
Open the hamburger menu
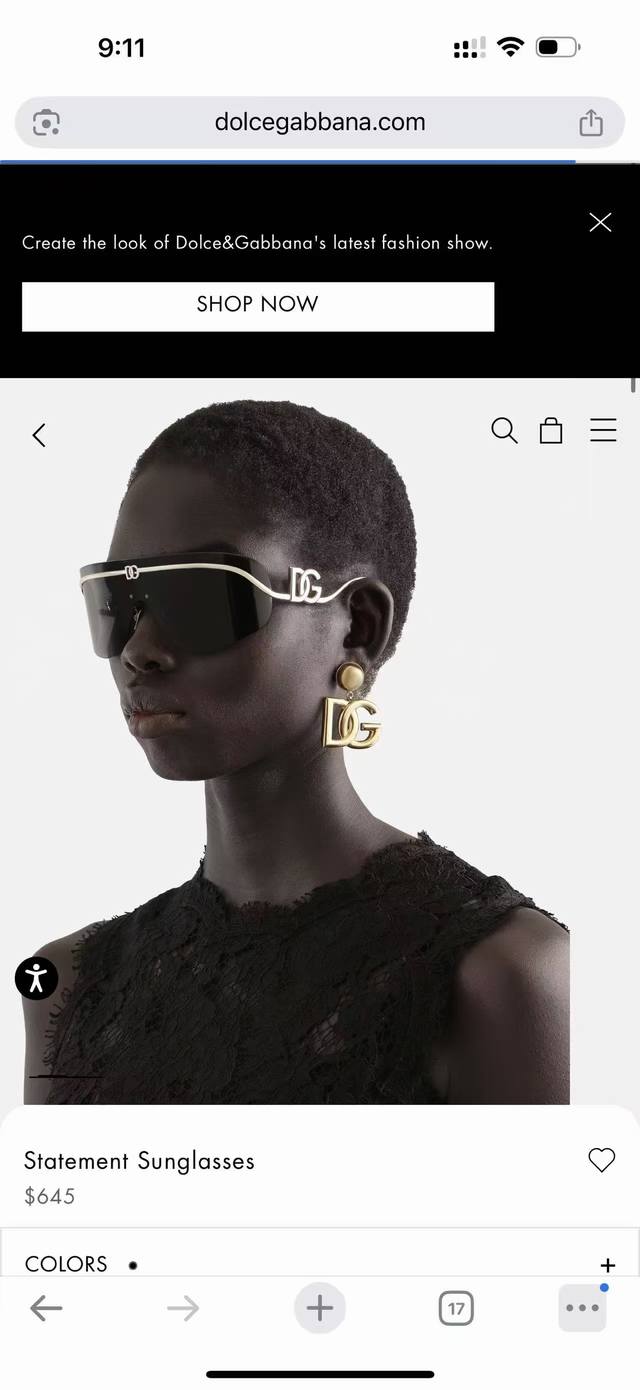click(603, 431)
